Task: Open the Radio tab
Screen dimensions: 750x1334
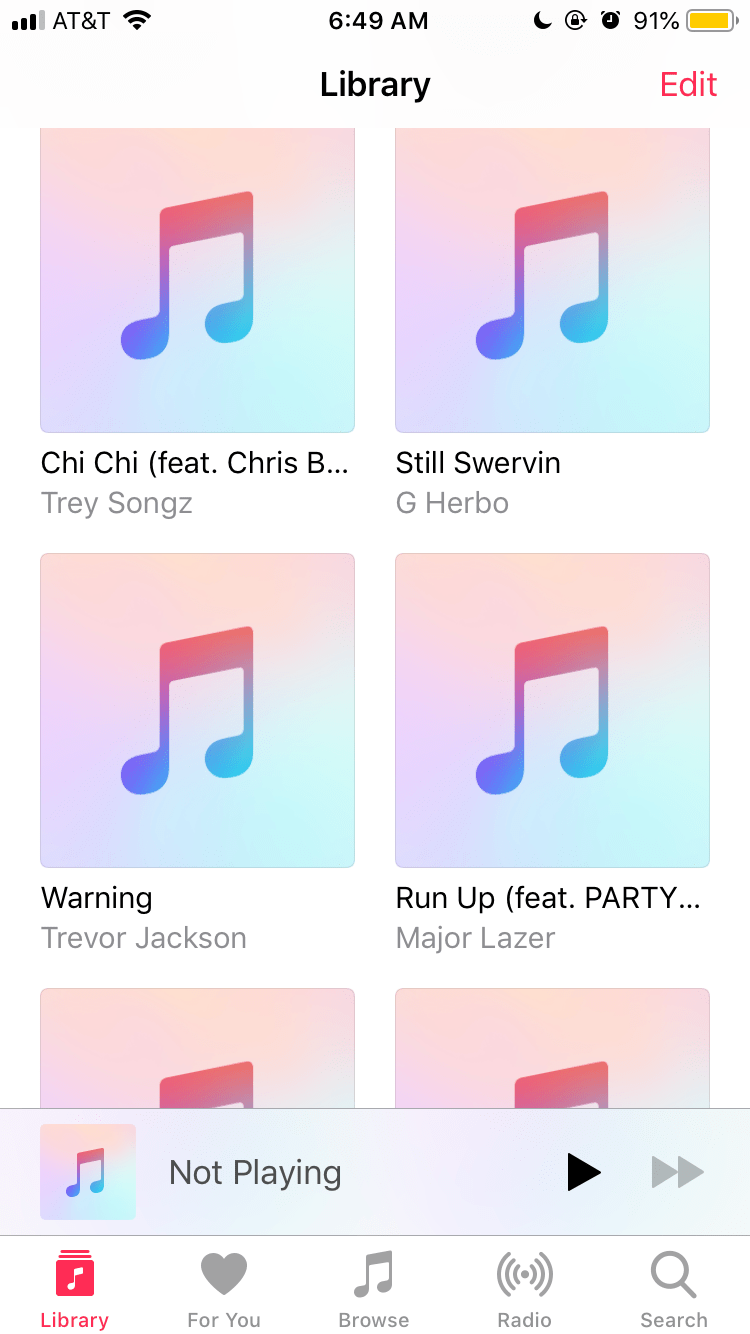Action: point(525,1290)
